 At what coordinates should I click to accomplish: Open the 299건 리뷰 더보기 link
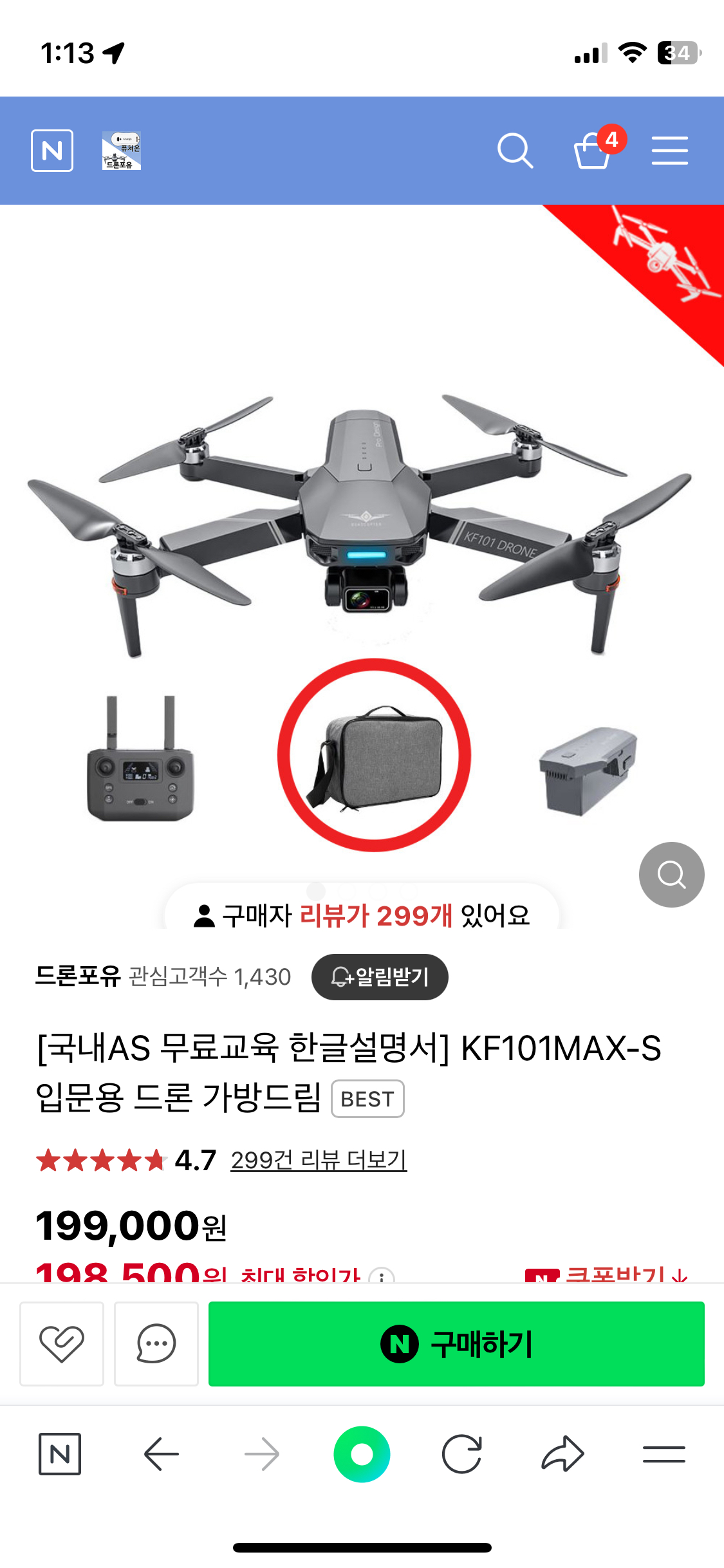click(319, 1160)
